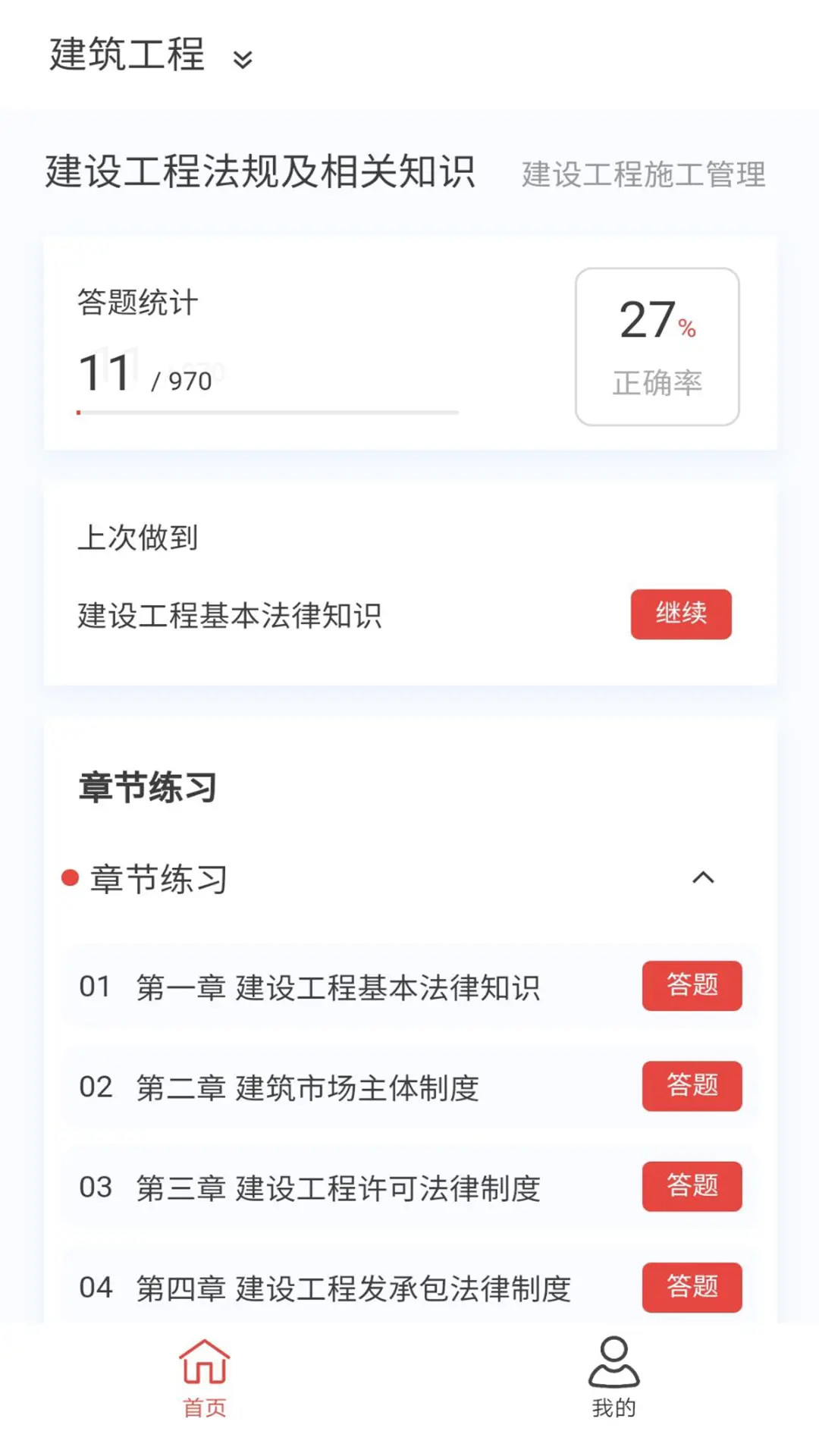Switch to 建设工程施工管理 tab
Screen dimensions: 819x1456
(x=642, y=174)
